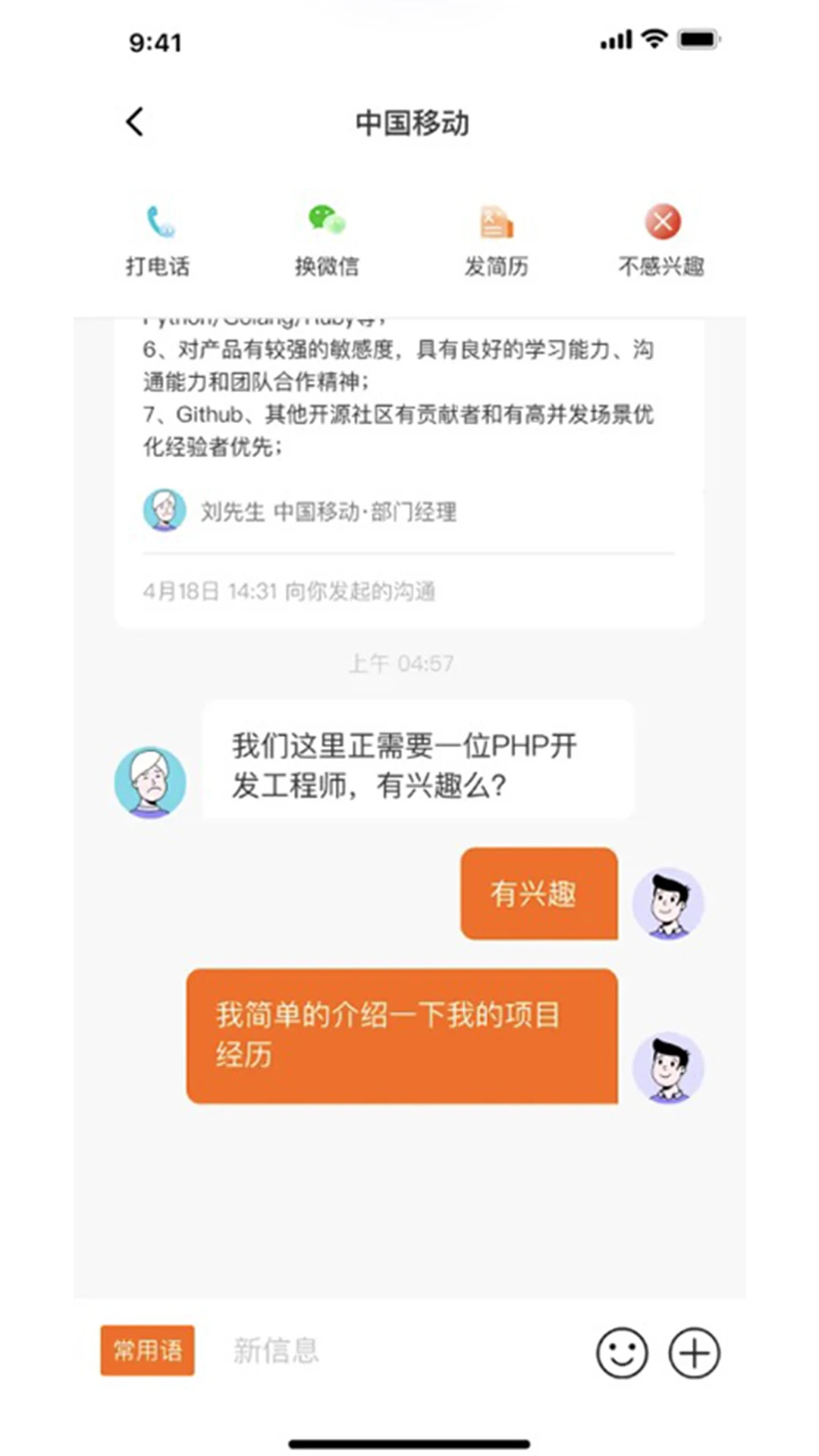819x1456 pixels.
Task: Select the 上午 04:57 timestamp
Action: 403,663
